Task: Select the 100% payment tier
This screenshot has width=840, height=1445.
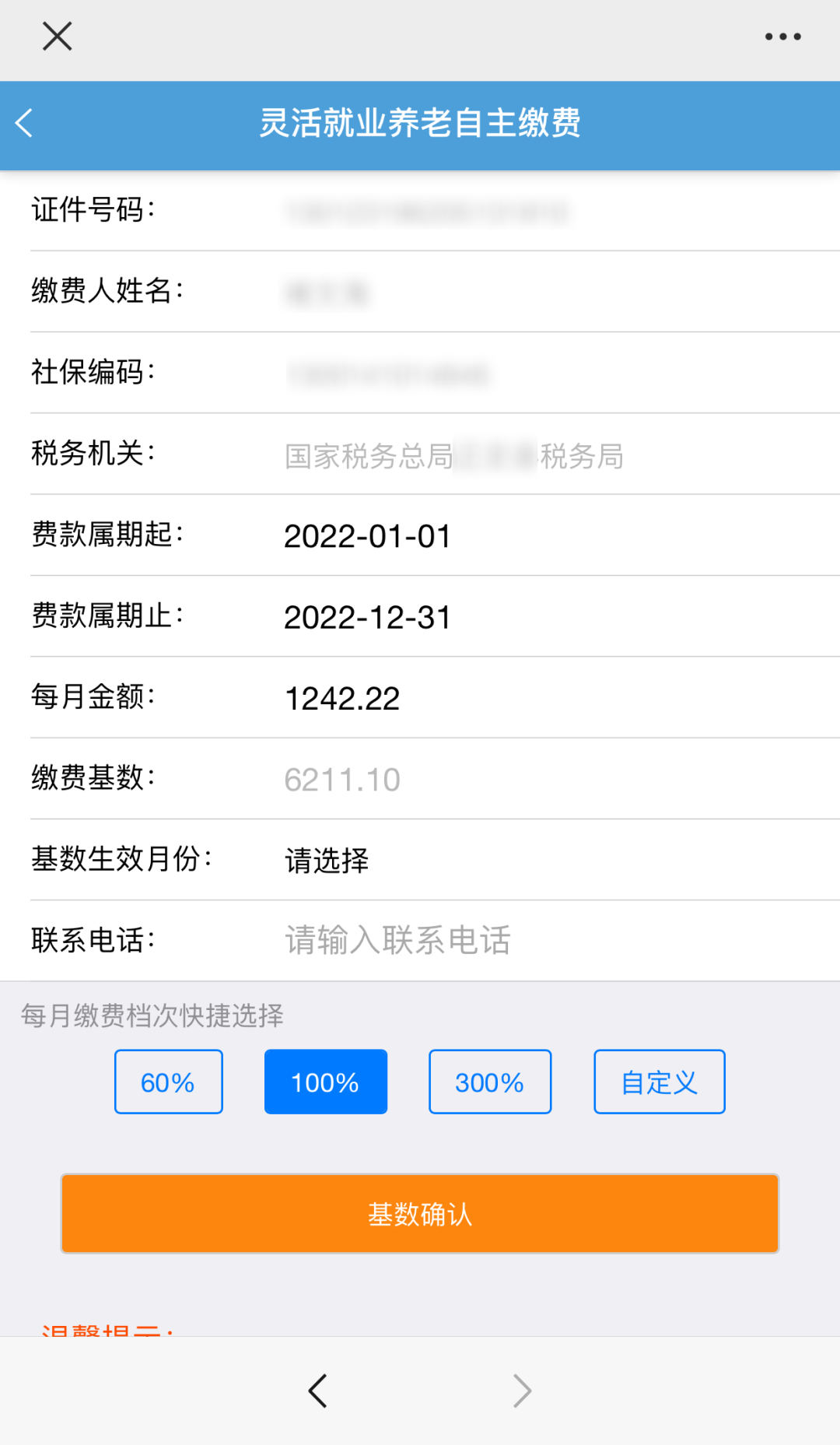Action: tap(325, 1082)
